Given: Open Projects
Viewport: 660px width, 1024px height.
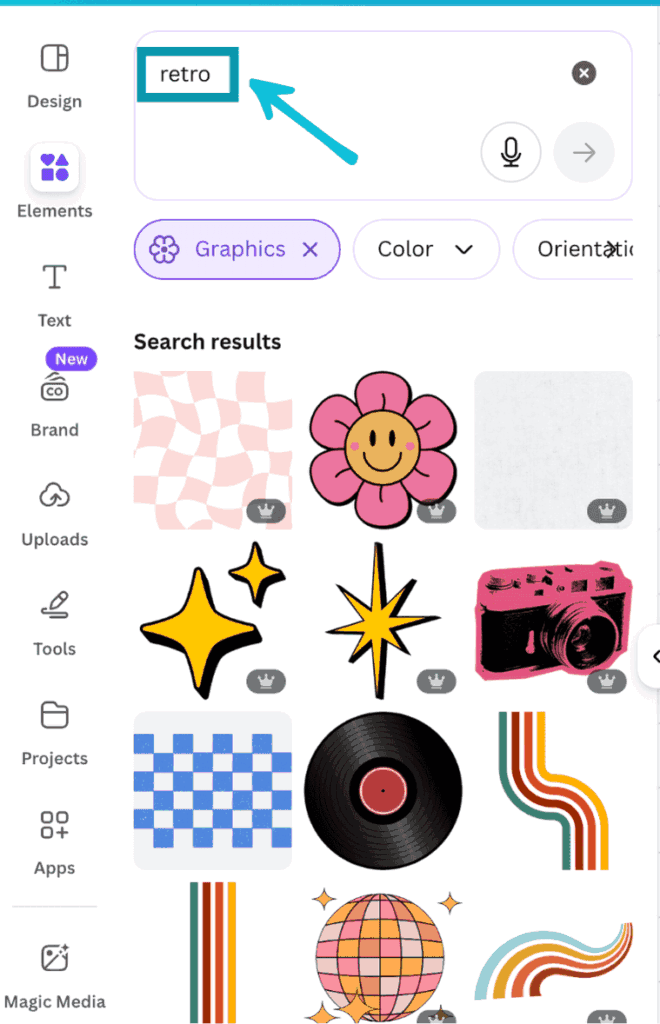Looking at the screenshot, I should pos(54,732).
